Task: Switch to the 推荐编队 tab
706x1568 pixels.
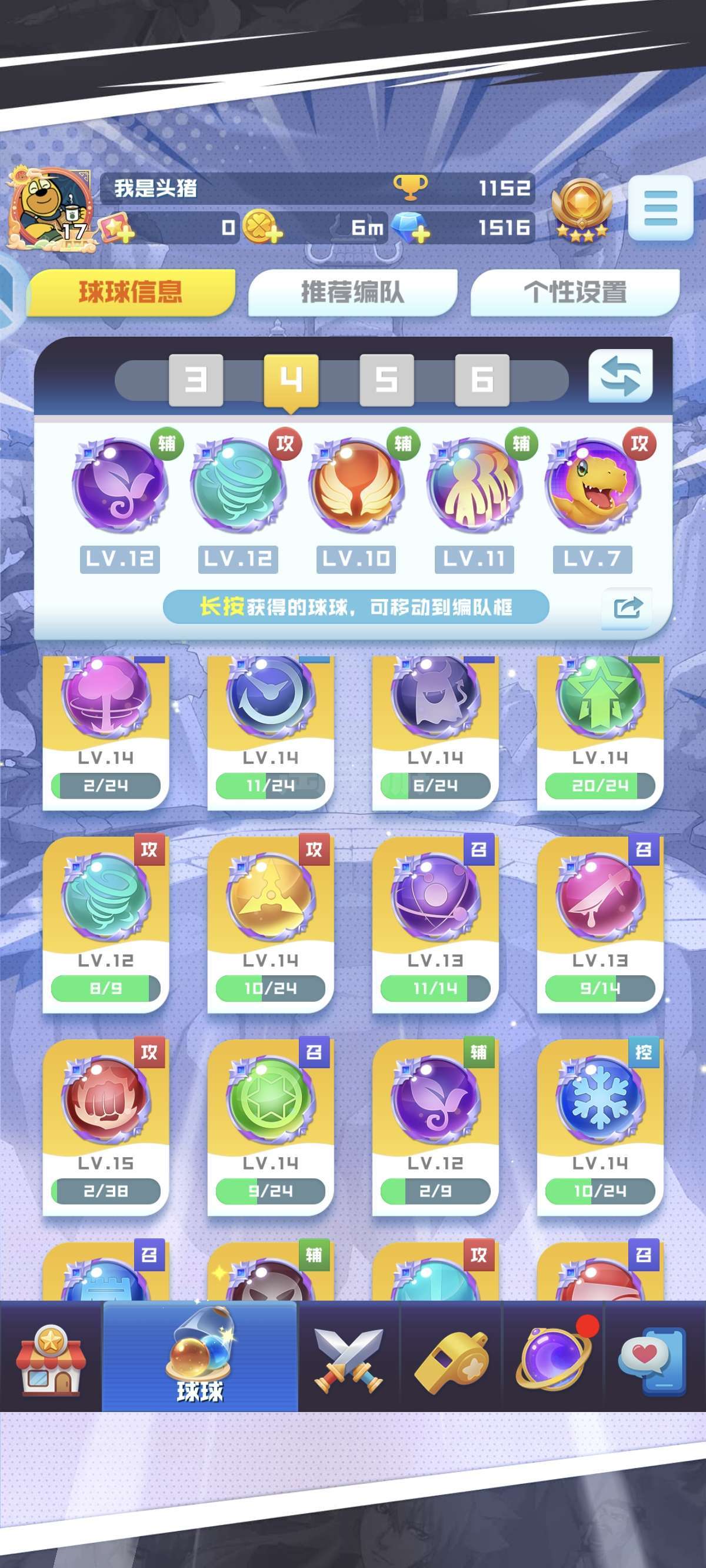Action: coord(352,292)
